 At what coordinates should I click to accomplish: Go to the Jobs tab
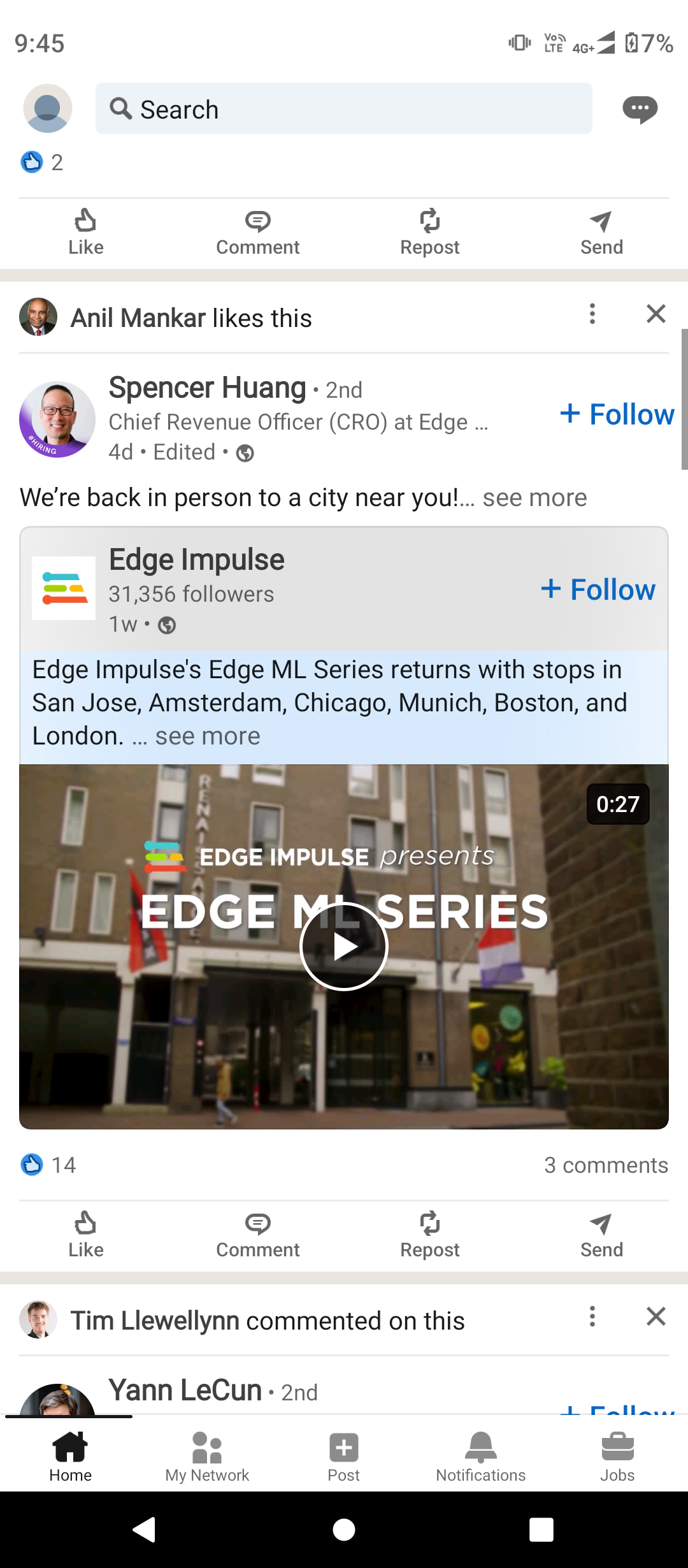pos(617,1456)
